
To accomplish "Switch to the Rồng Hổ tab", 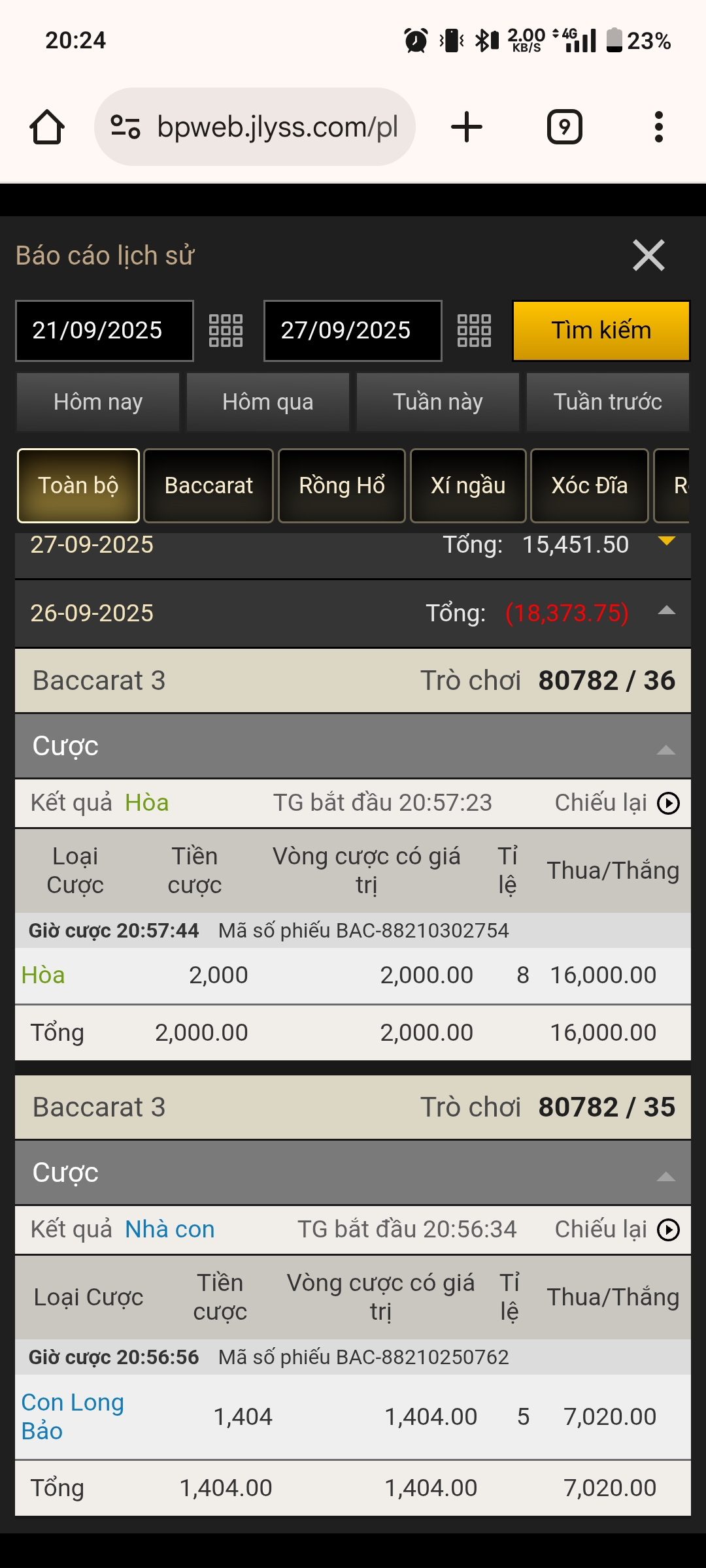I will (342, 485).
